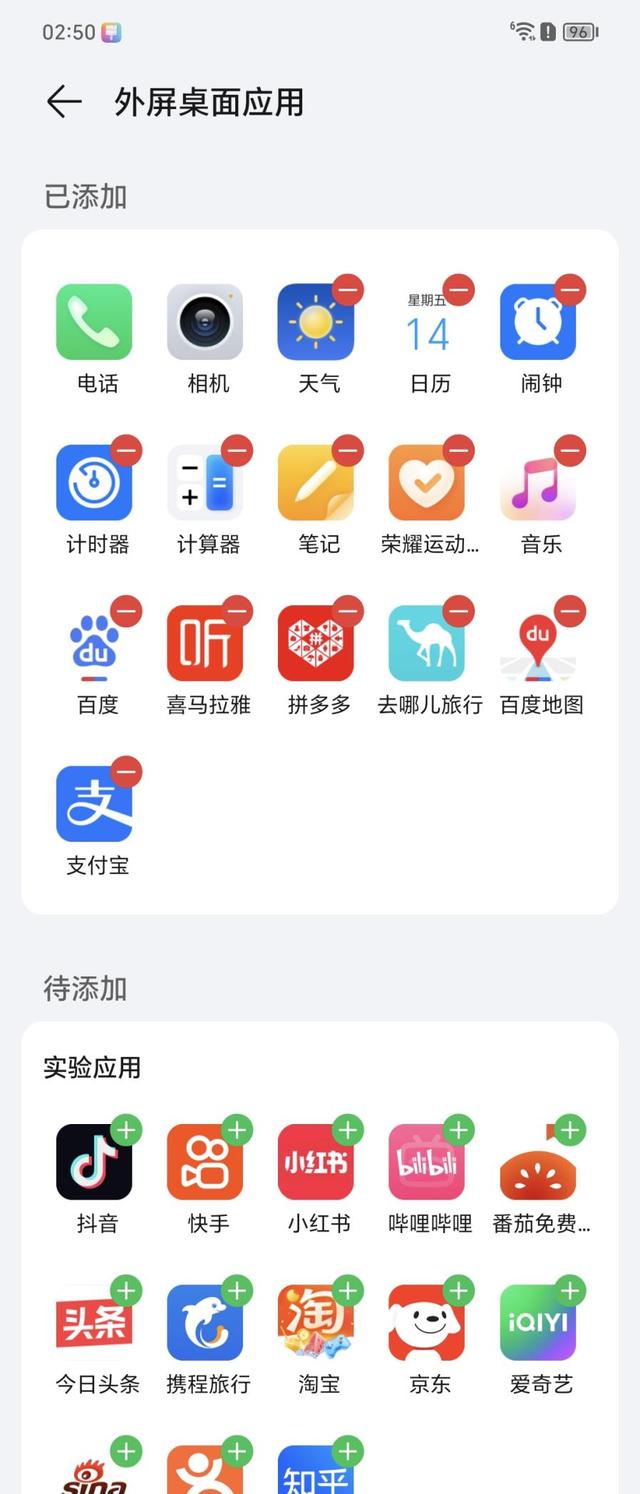Remove 天气 from added apps

[x=348, y=291]
